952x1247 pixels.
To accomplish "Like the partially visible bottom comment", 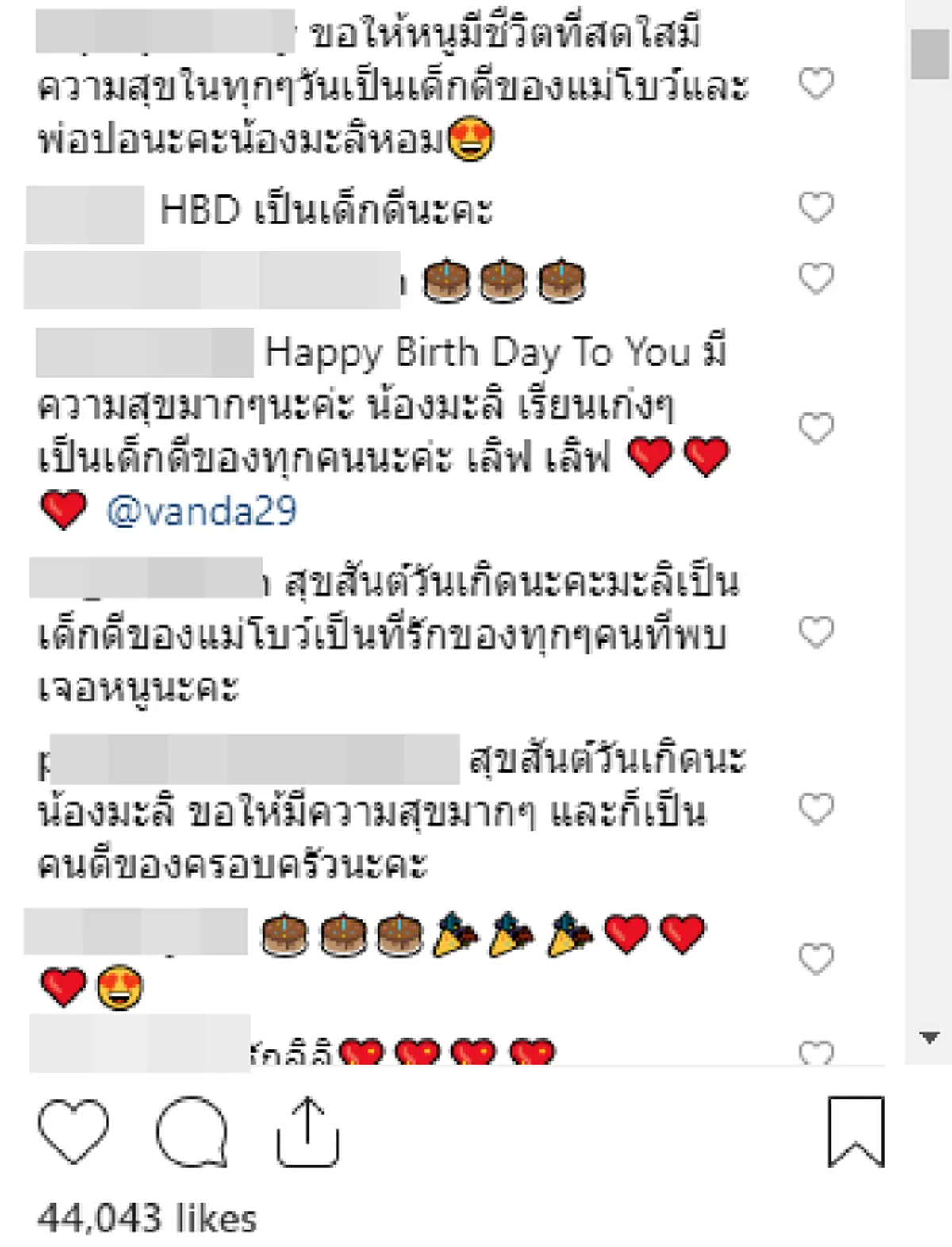I will (815, 1047).
